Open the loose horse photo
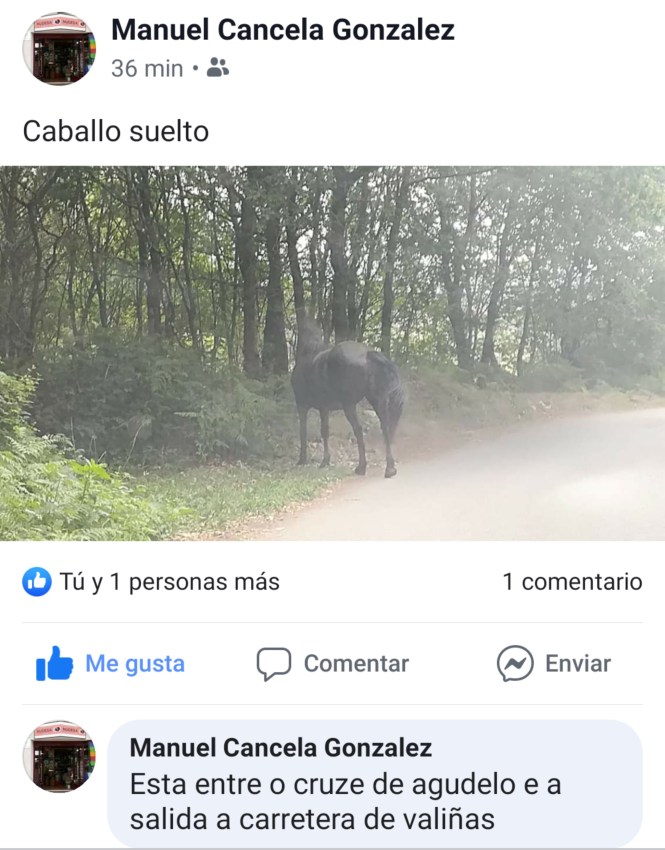Screen dimensions: 665x850 [332, 353]
